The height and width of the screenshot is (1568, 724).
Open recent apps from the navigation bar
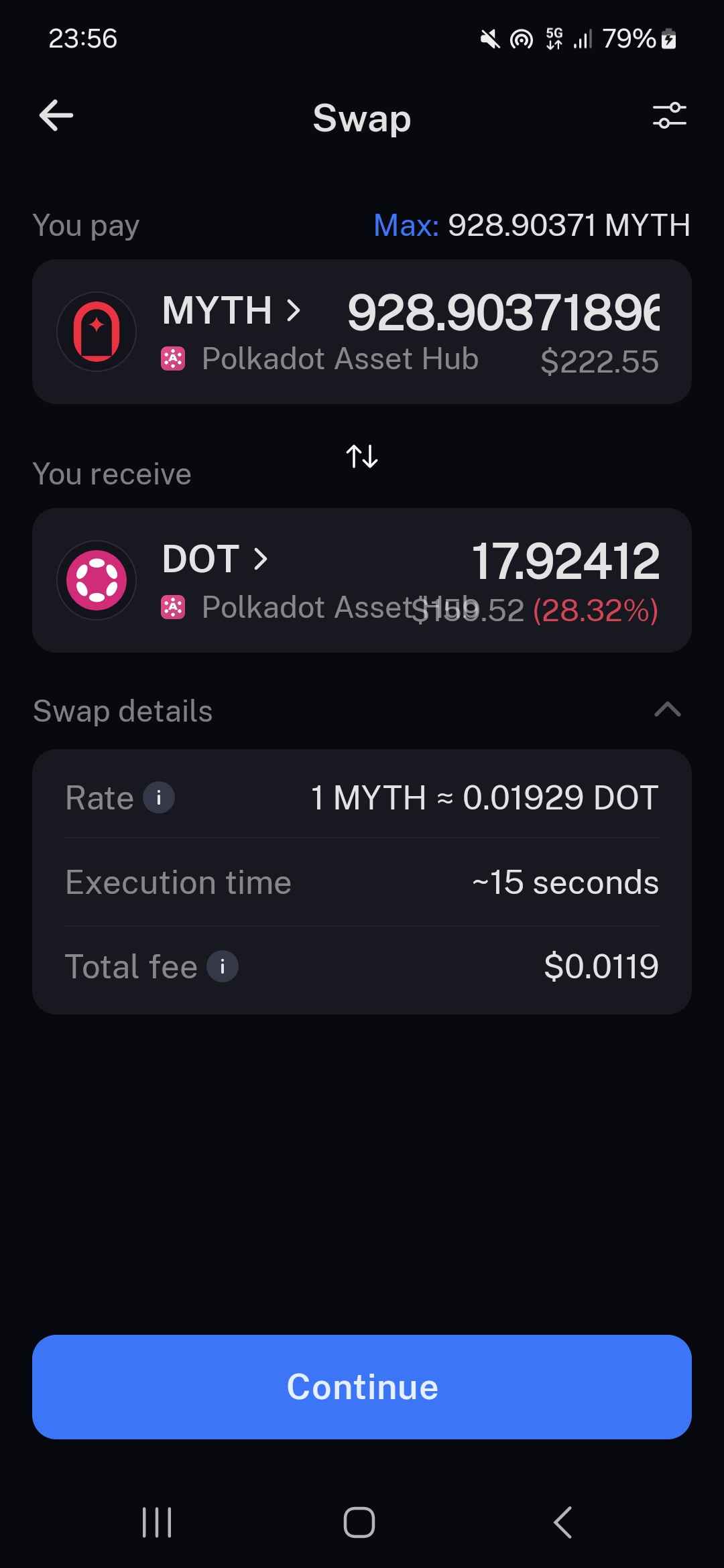157,1522
